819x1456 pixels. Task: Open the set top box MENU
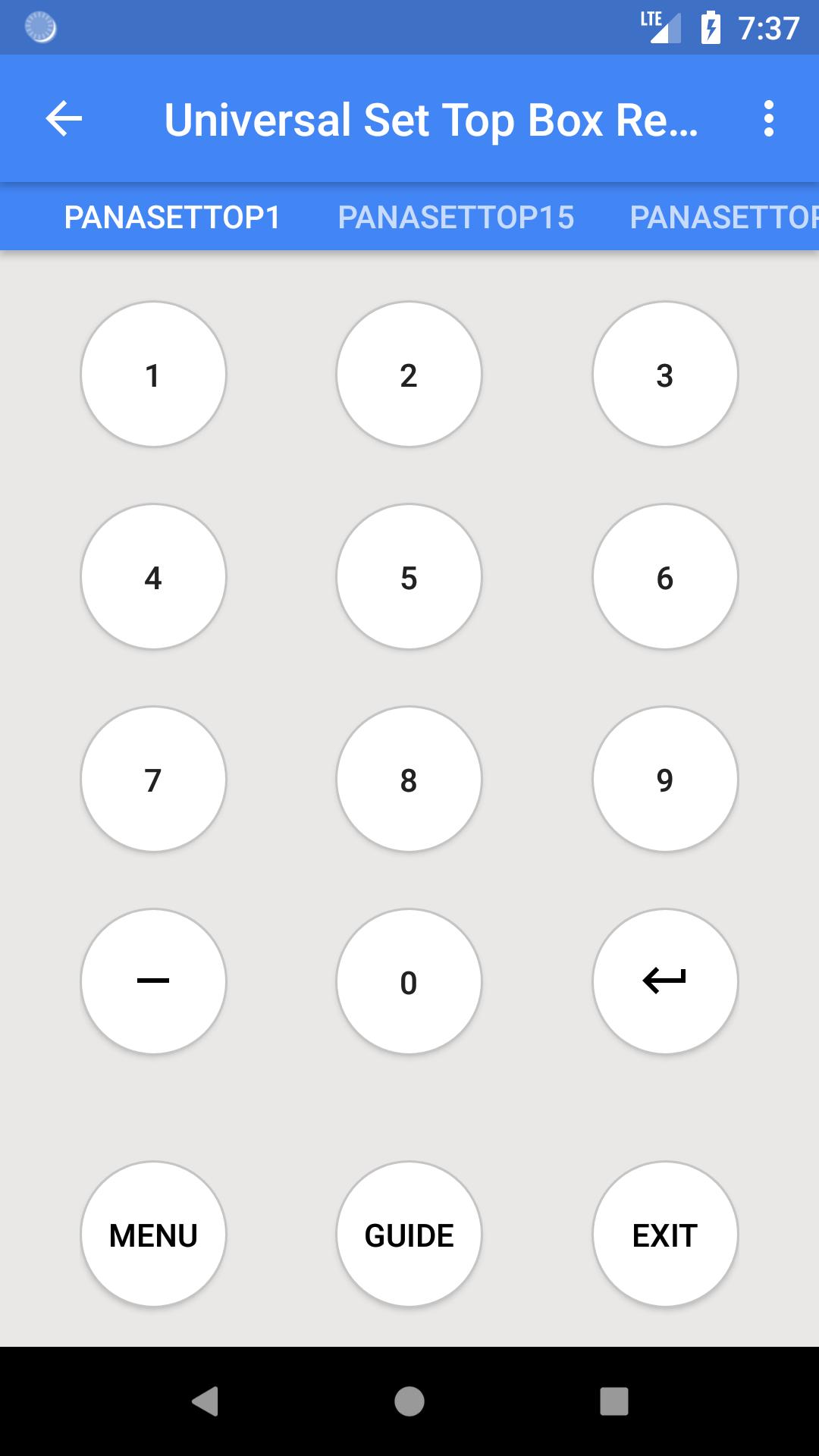click(x=153, y=1235)
